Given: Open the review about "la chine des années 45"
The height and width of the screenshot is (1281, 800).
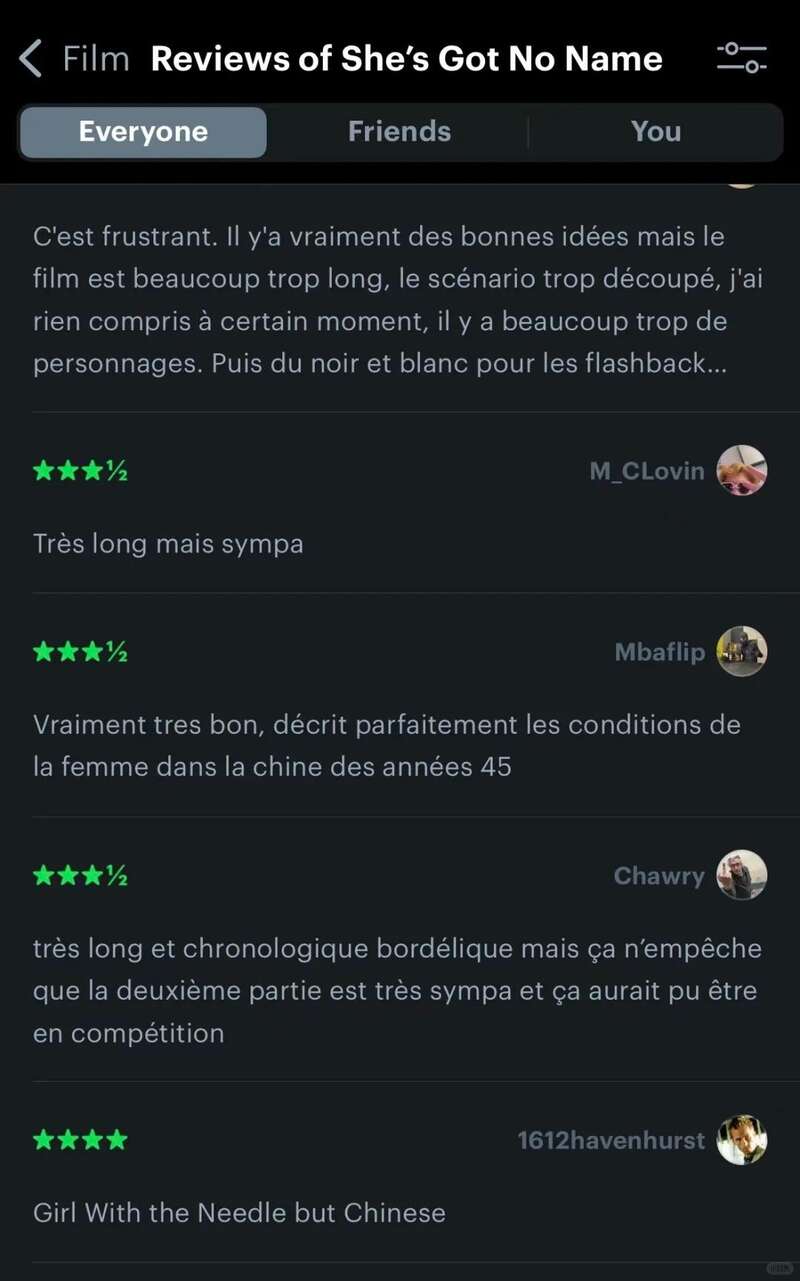Looking at the screenshot, I should point(387,745).
